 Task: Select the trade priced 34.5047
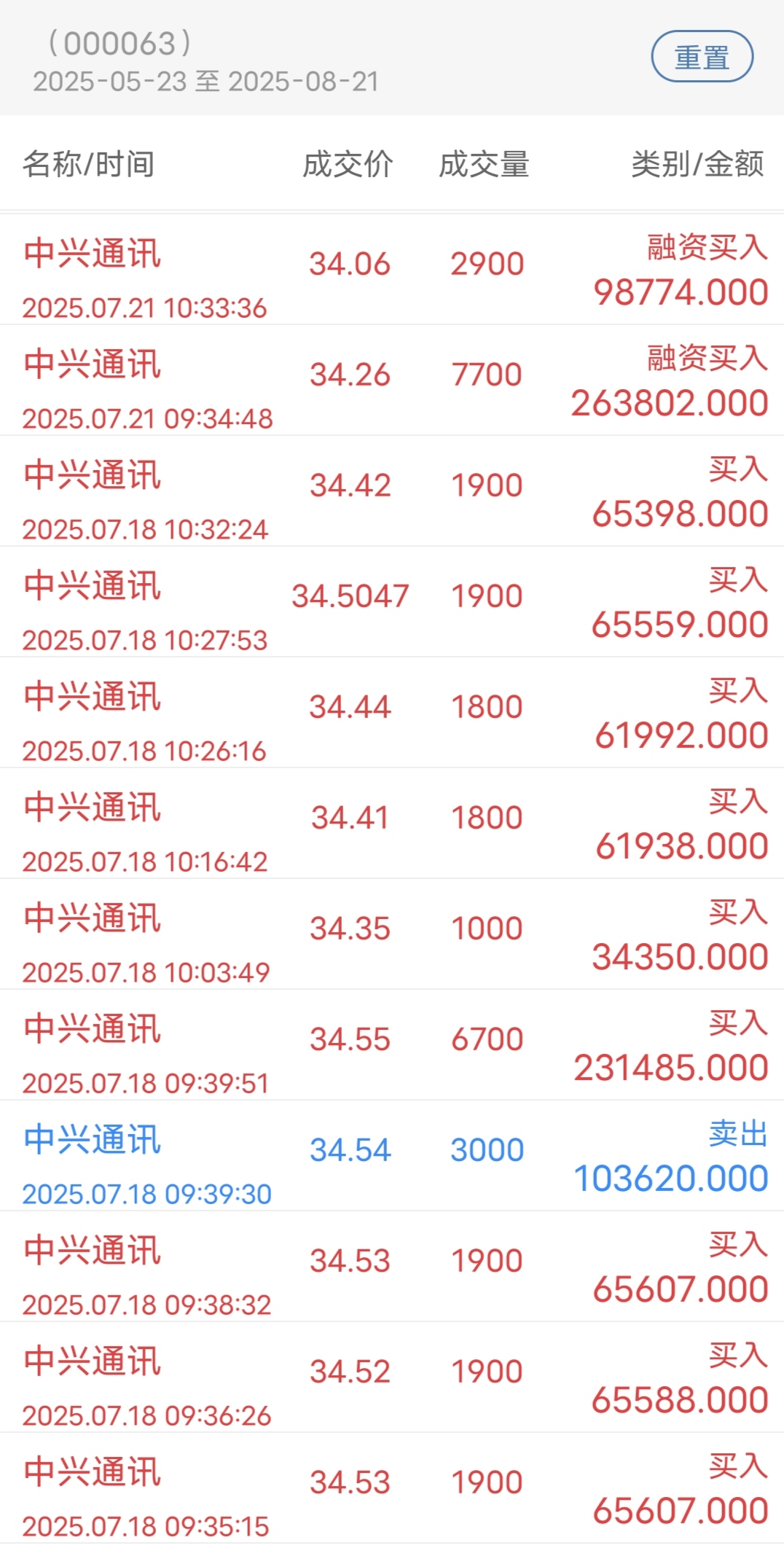392,602
